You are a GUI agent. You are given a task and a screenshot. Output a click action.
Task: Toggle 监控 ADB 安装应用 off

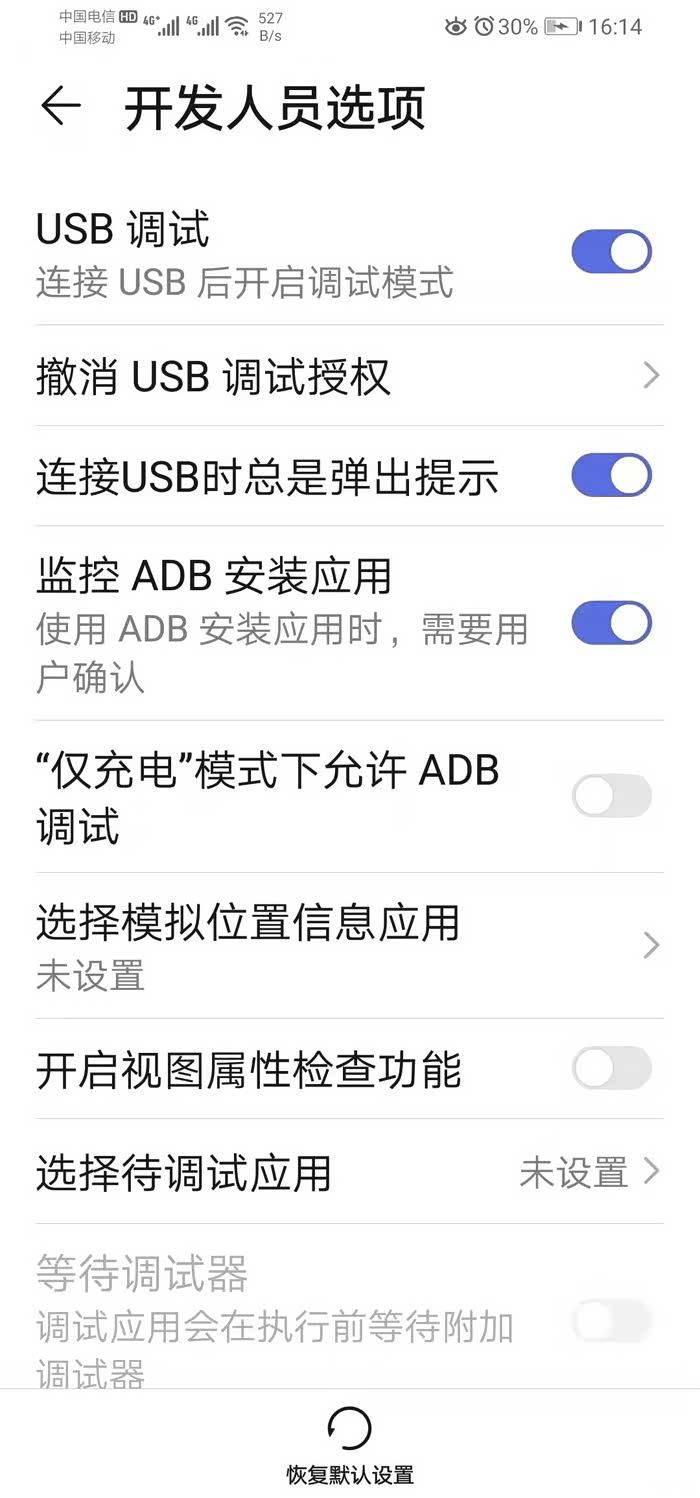click(611, 623)
